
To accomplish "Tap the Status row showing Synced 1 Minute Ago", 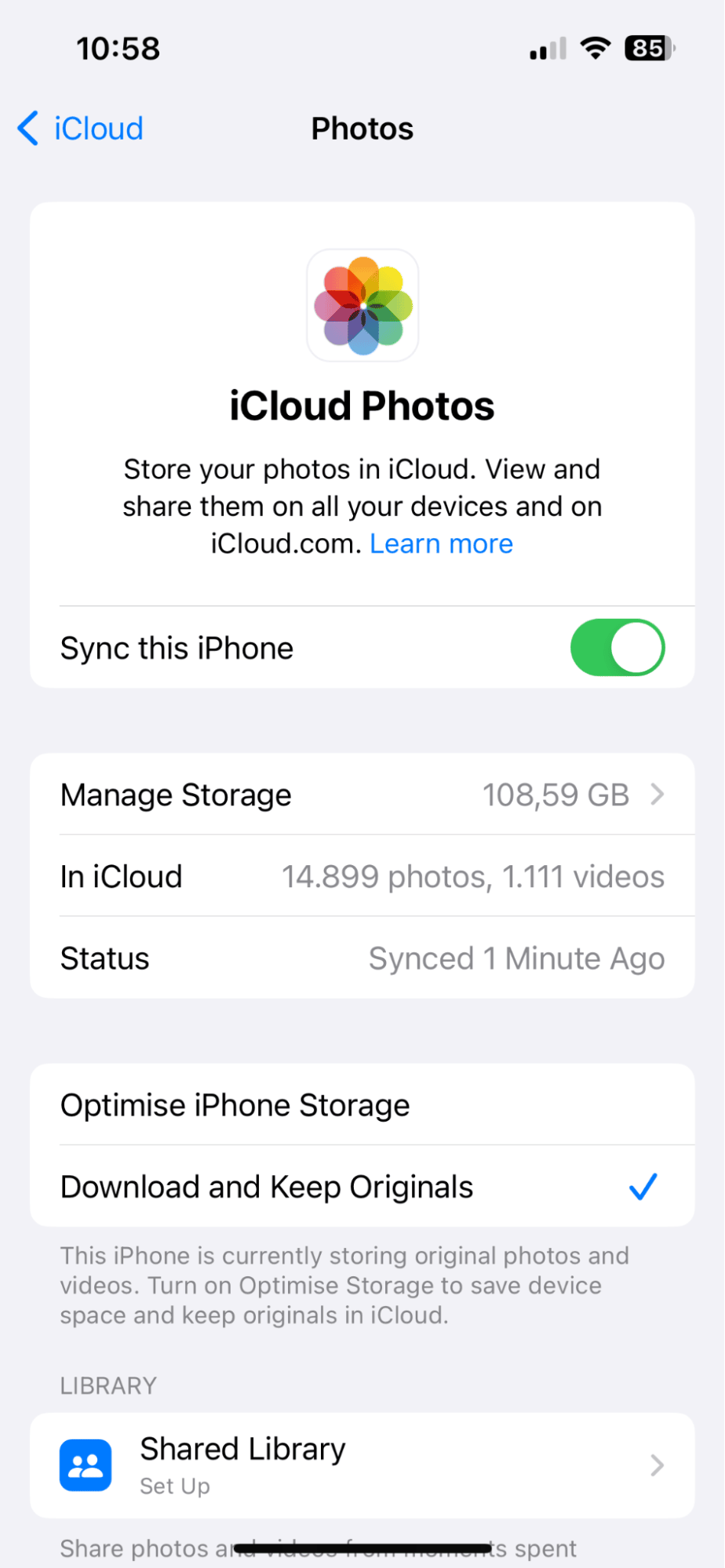I will [x=362, y=958].
